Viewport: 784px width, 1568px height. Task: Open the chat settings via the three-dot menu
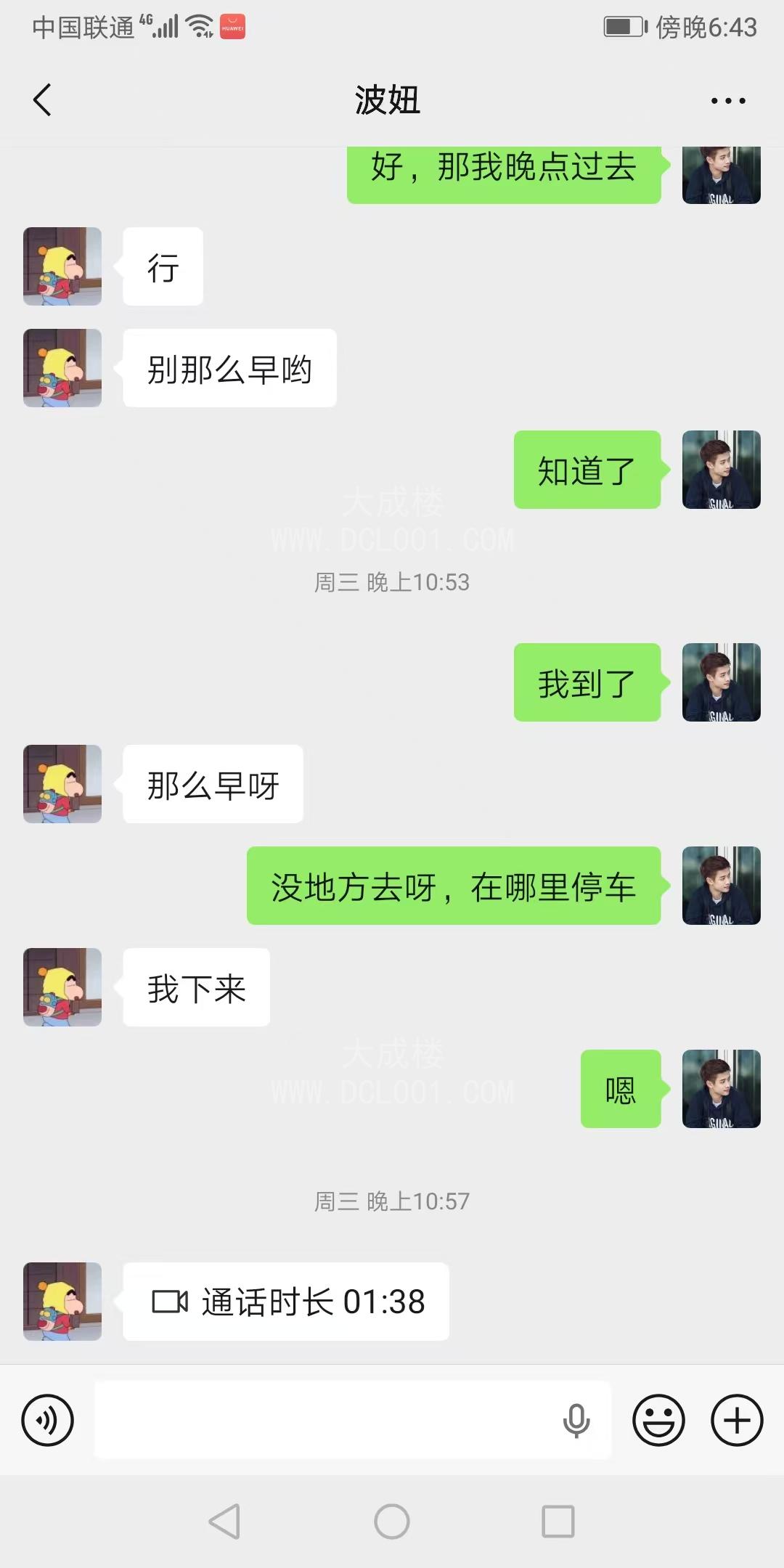pos(728,100)
